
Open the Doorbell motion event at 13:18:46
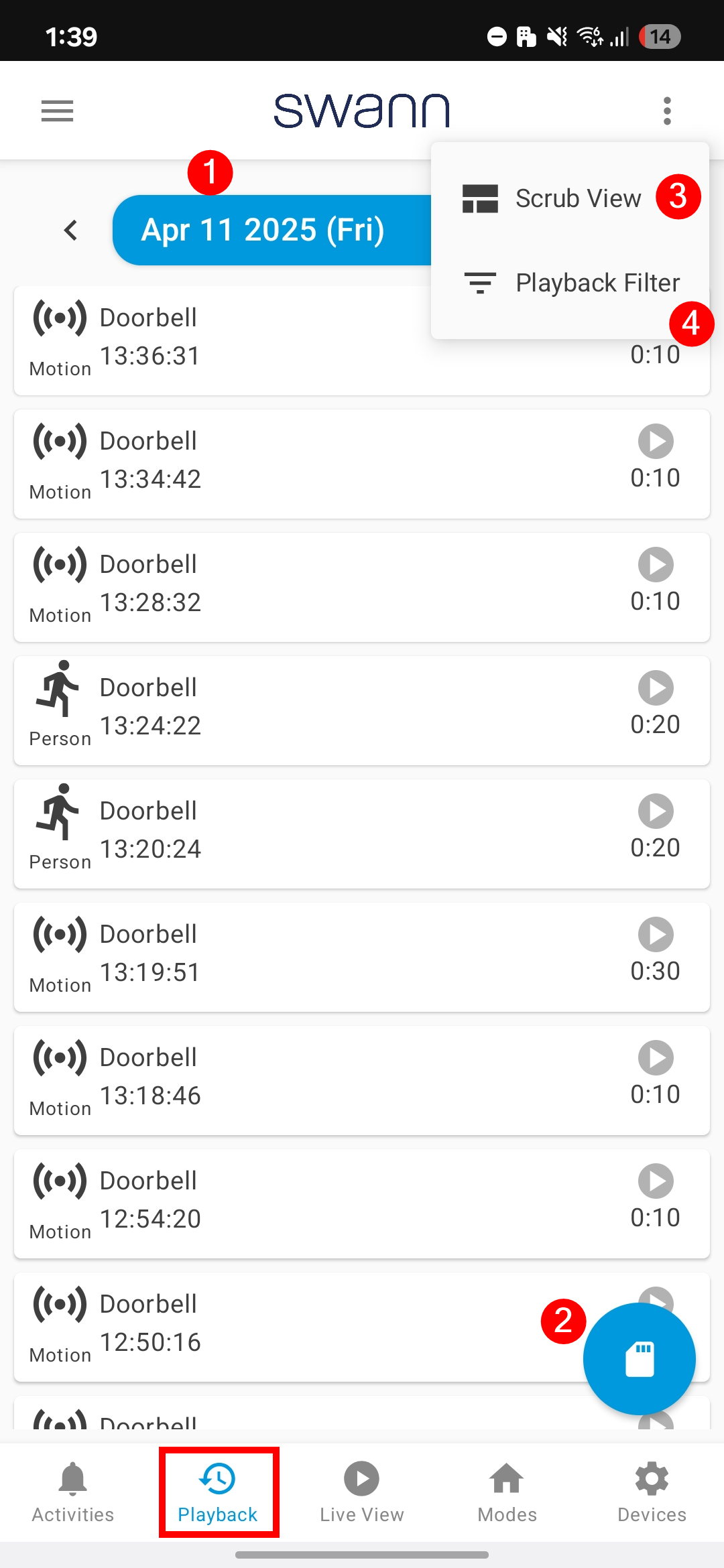point(362,1080)
